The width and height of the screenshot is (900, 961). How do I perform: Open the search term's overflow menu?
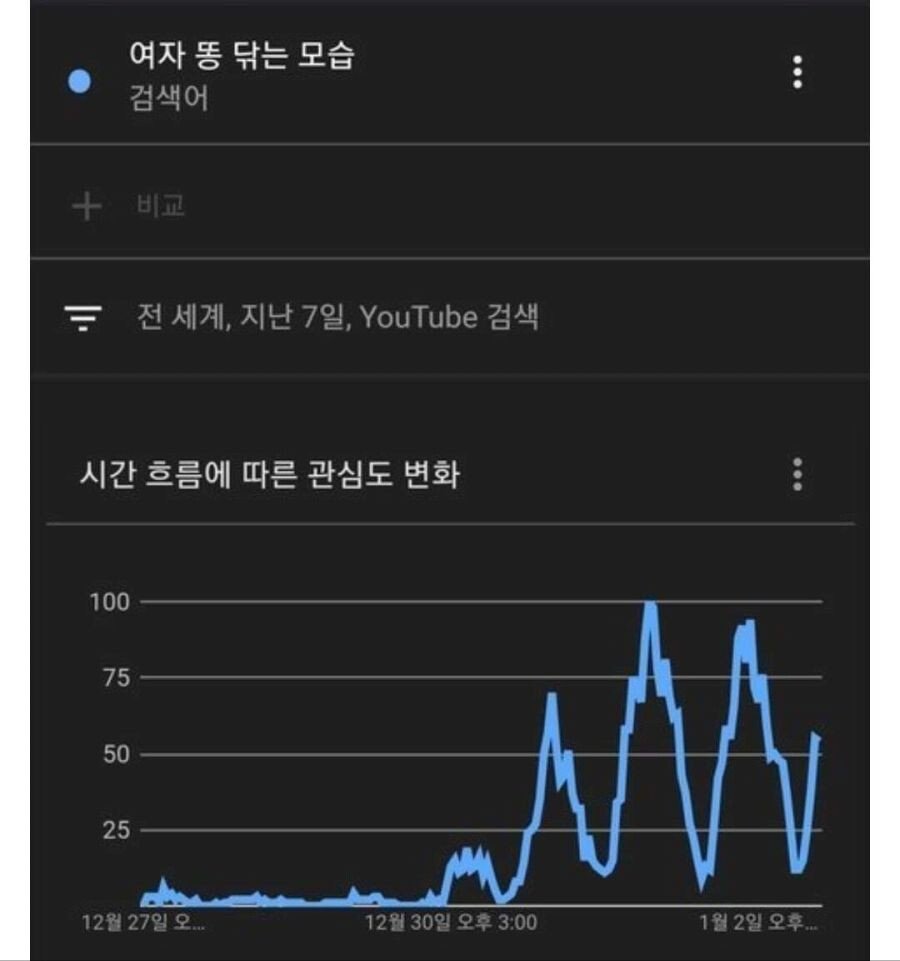click(797, 72)
